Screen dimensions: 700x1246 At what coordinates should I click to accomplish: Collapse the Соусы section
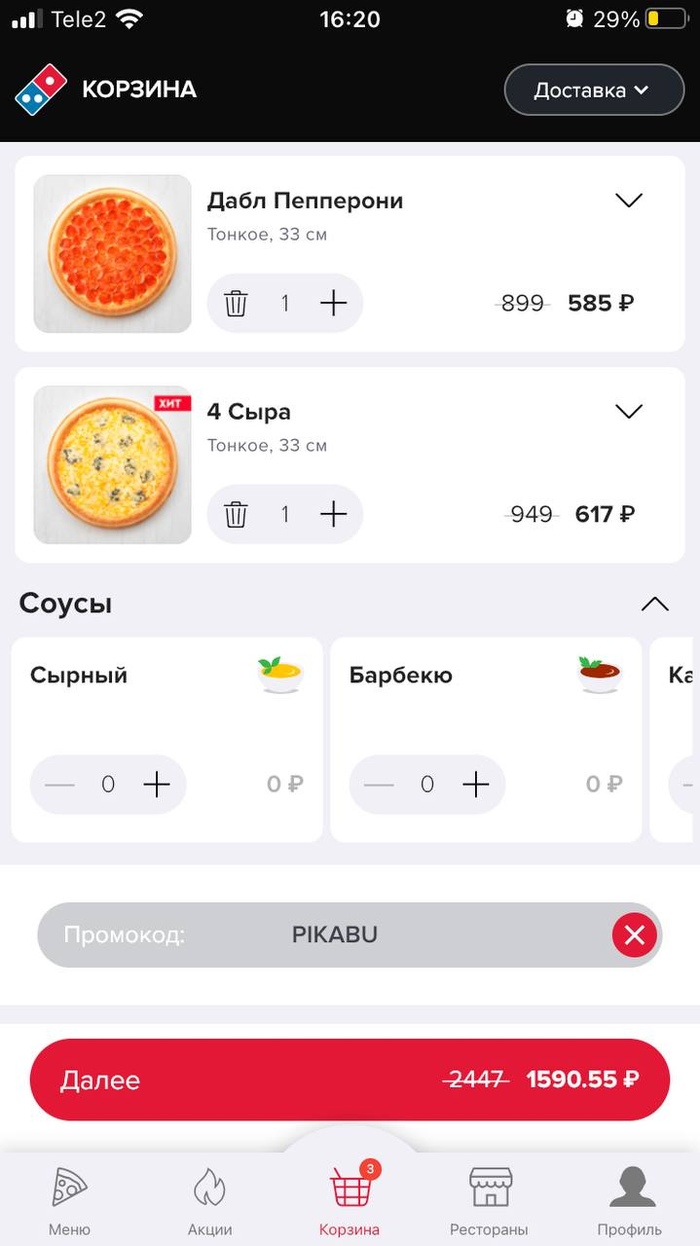pos(654,604)
